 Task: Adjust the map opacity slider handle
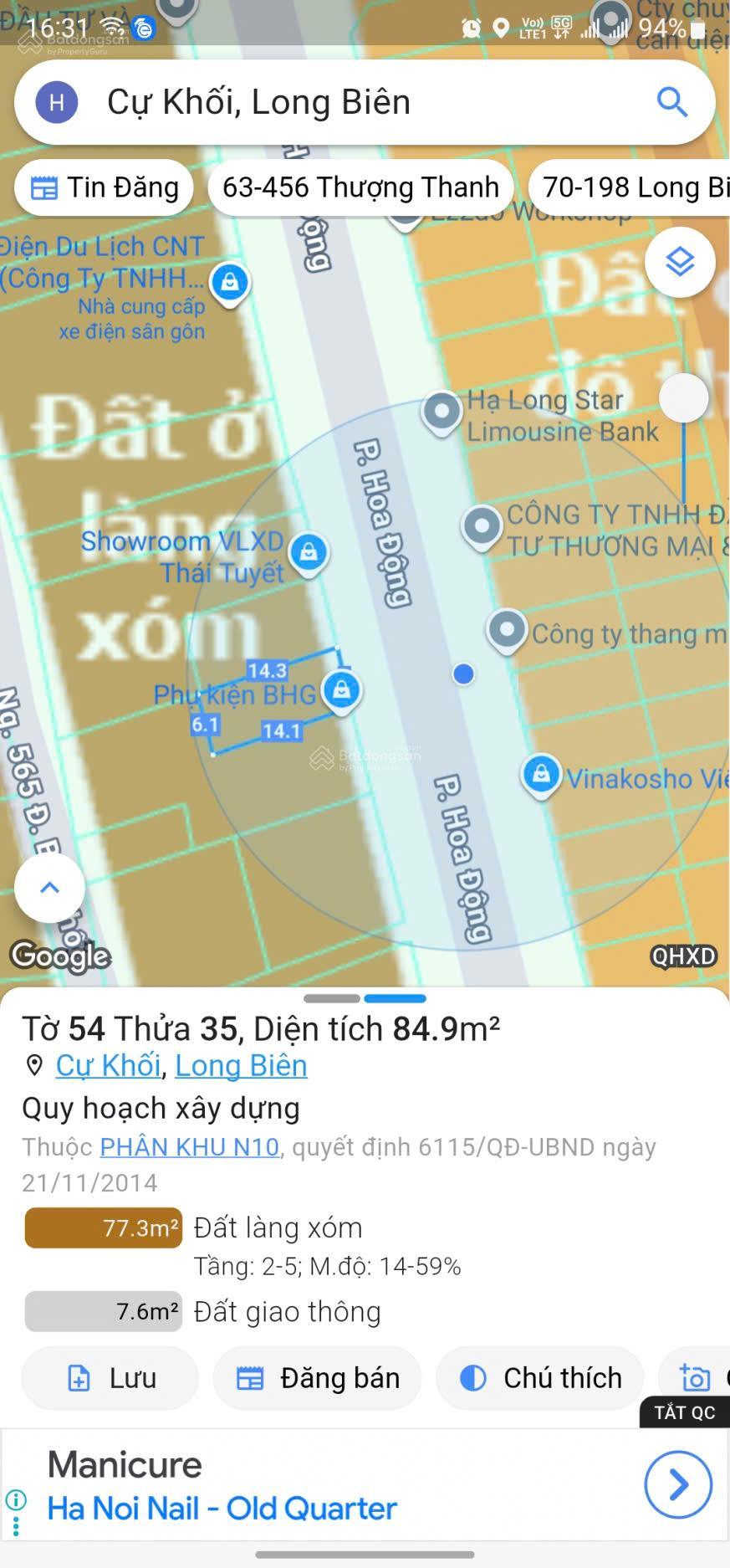pyautogui.click(x=684, y=398)
